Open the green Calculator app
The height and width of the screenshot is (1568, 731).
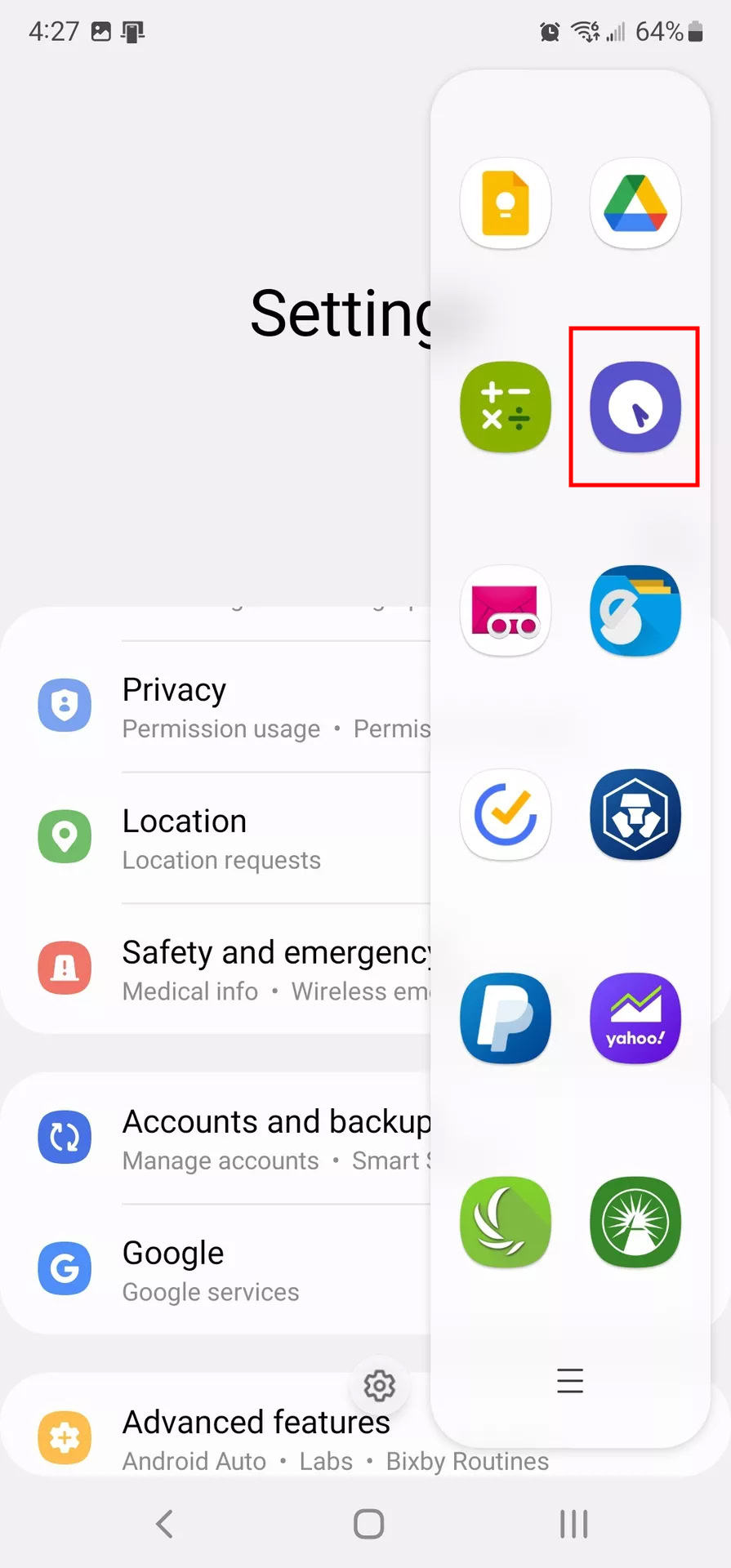(x=506, y=407)
